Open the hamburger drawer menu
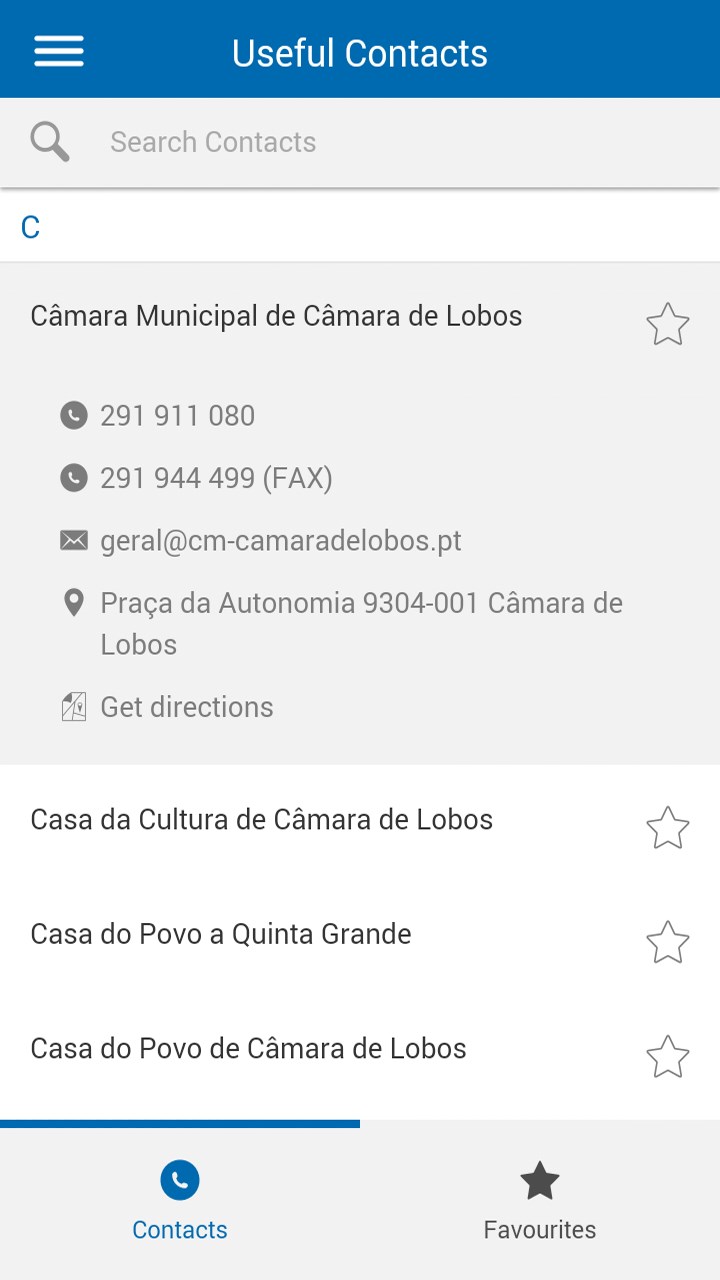 click(59, 51)
